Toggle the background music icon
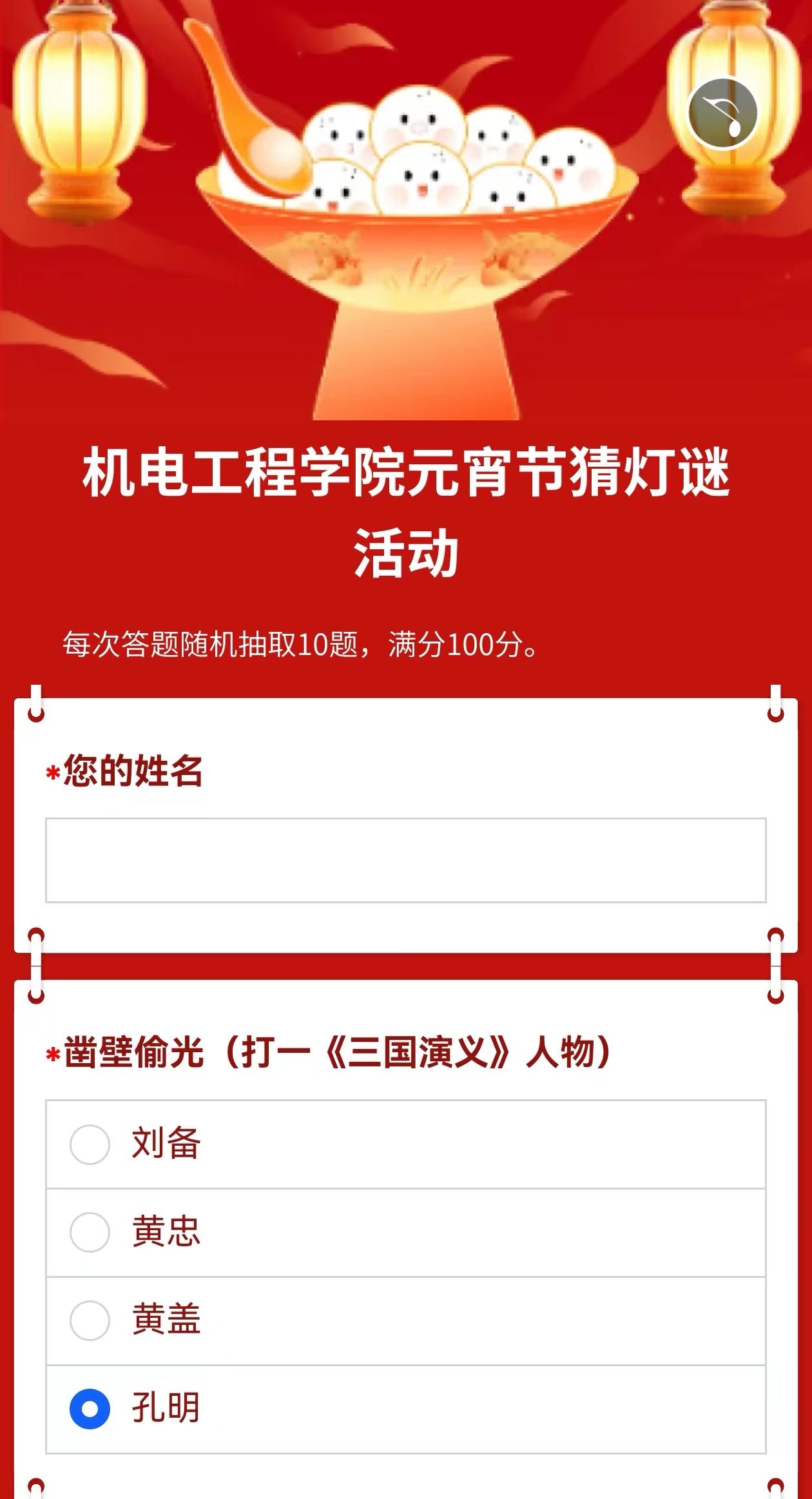Image resolution: width=812 pixels, height=1499 pixels. pyautogui.click(x=722, y=113)
